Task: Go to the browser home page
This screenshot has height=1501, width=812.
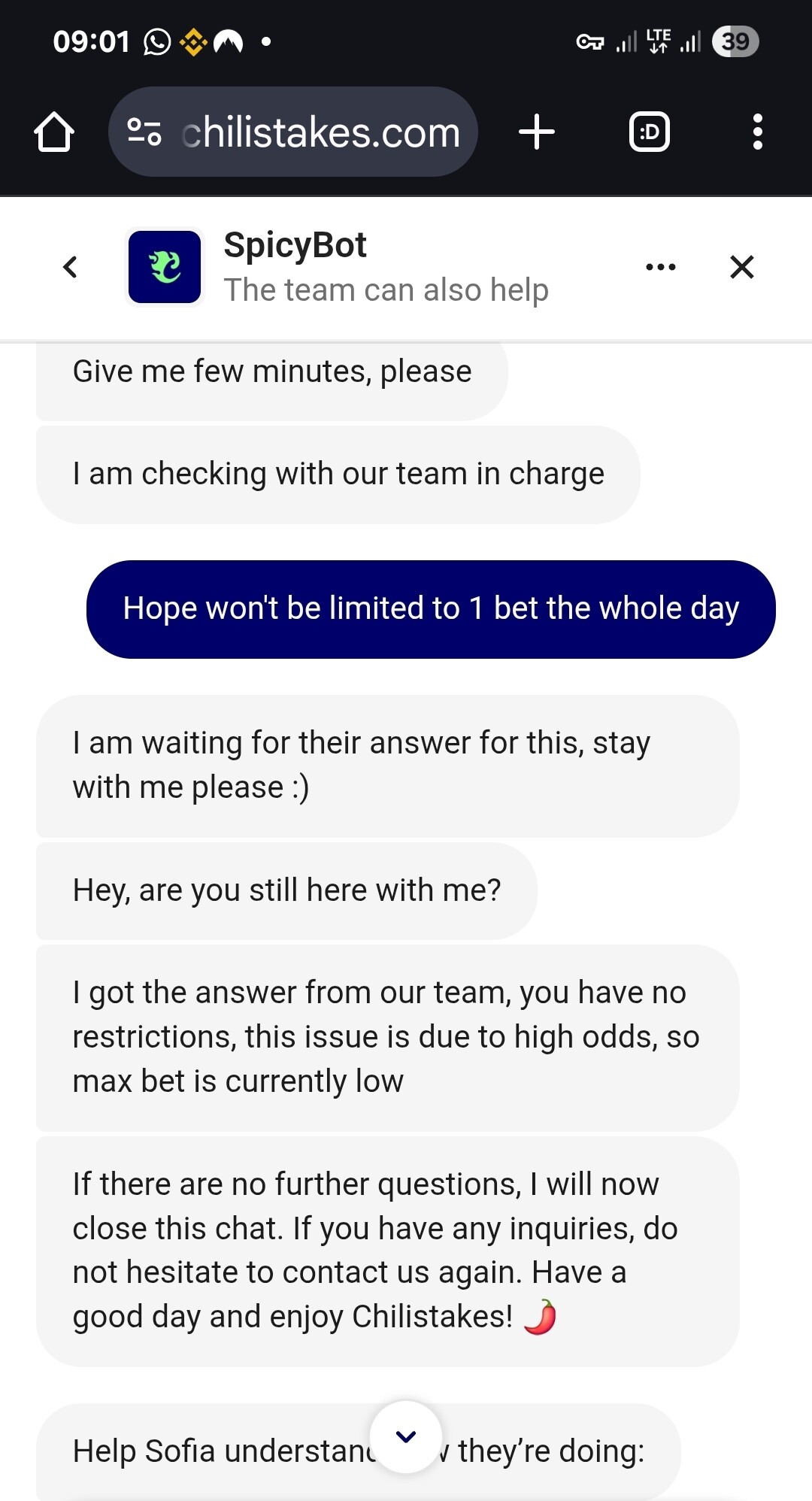Action: 54,132
